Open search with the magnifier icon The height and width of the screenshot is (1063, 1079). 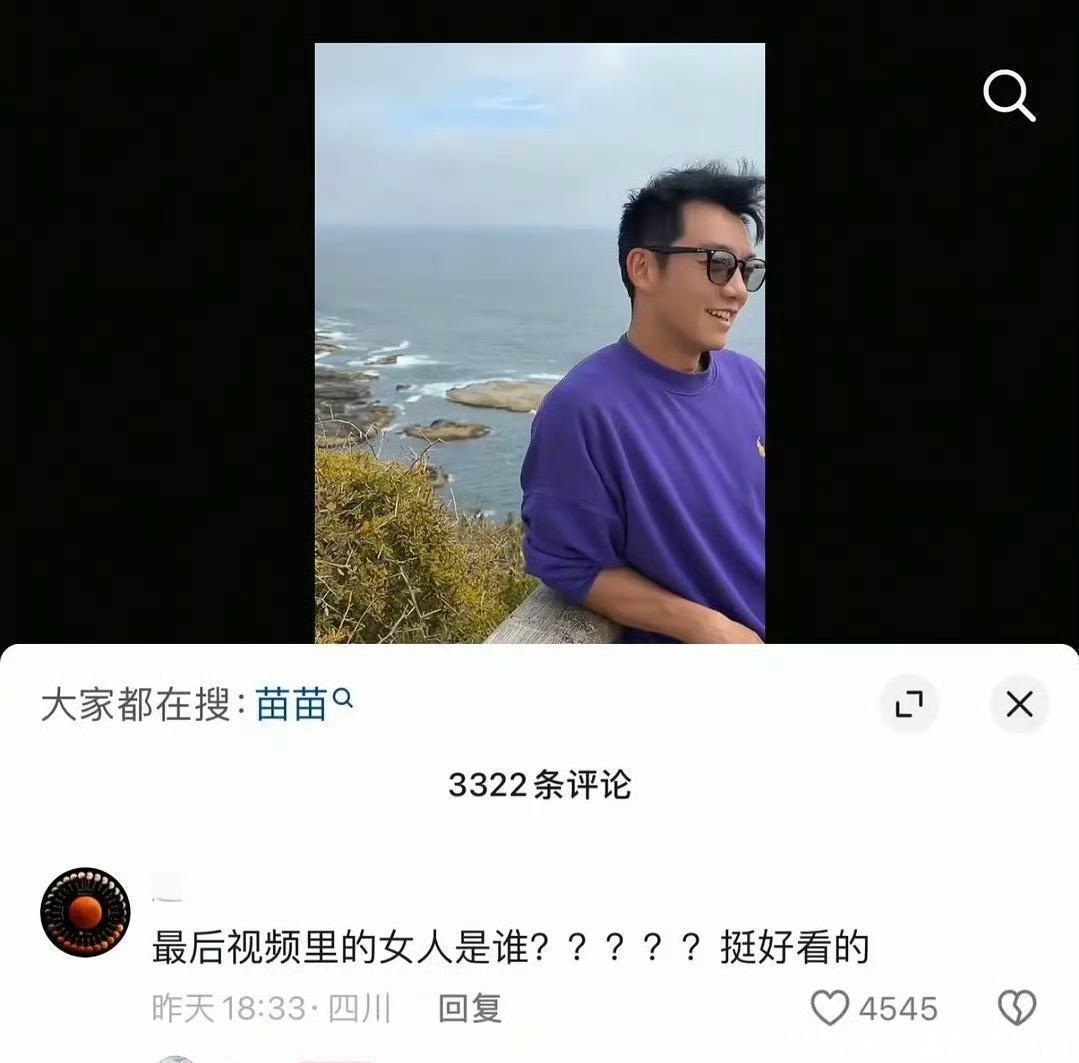(1008, 97)
